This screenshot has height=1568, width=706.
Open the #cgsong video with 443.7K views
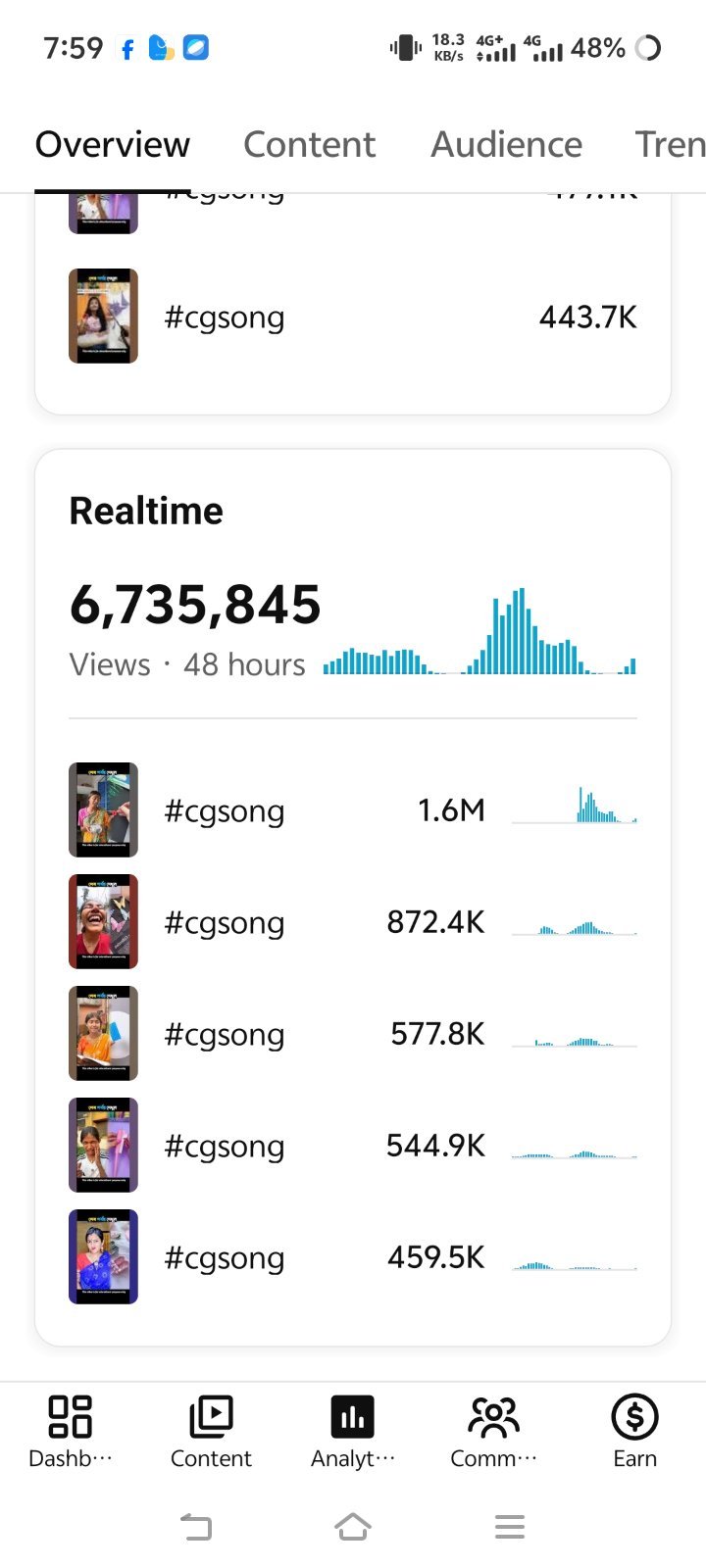coord(353,317)
